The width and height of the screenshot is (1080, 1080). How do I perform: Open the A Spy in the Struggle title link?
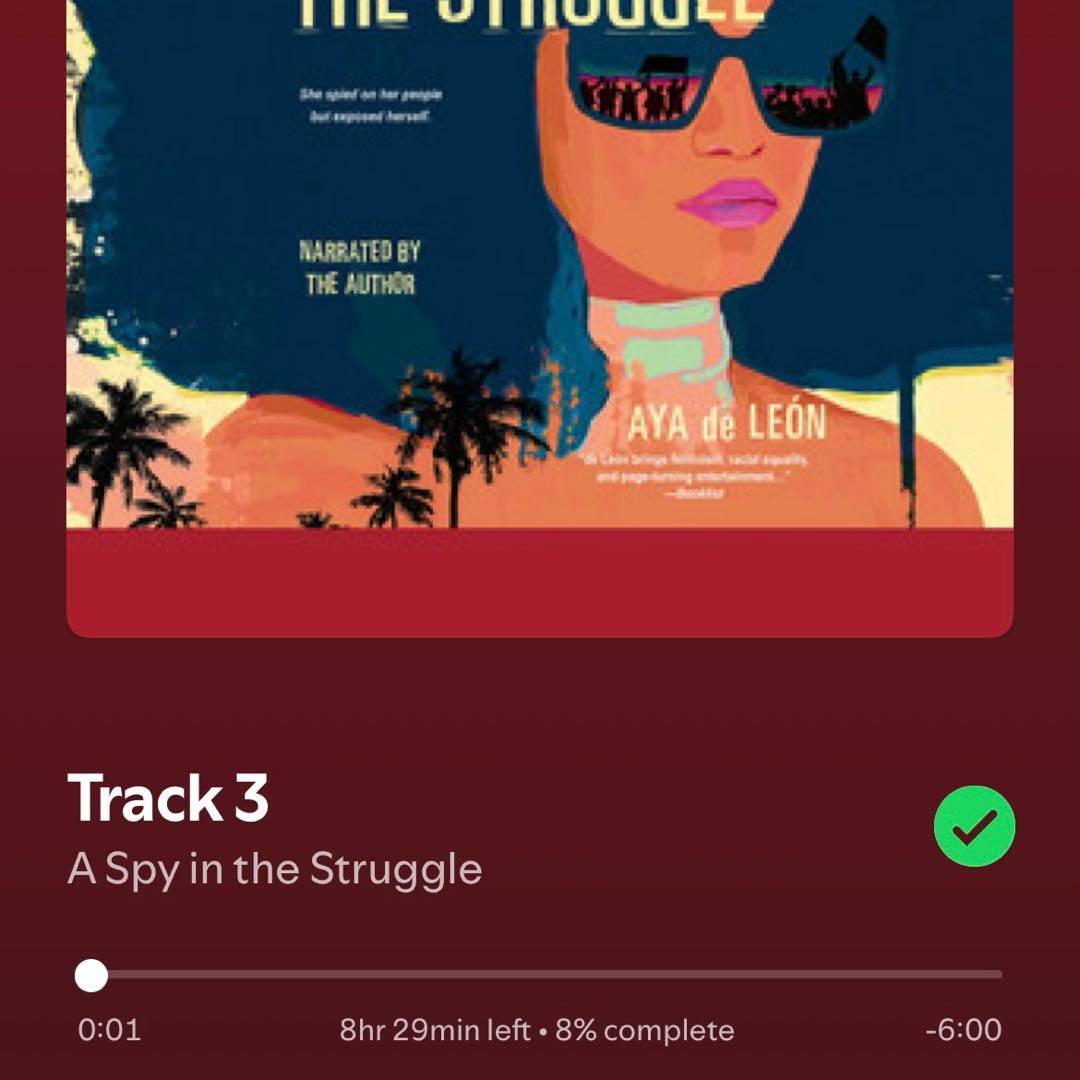275,869
